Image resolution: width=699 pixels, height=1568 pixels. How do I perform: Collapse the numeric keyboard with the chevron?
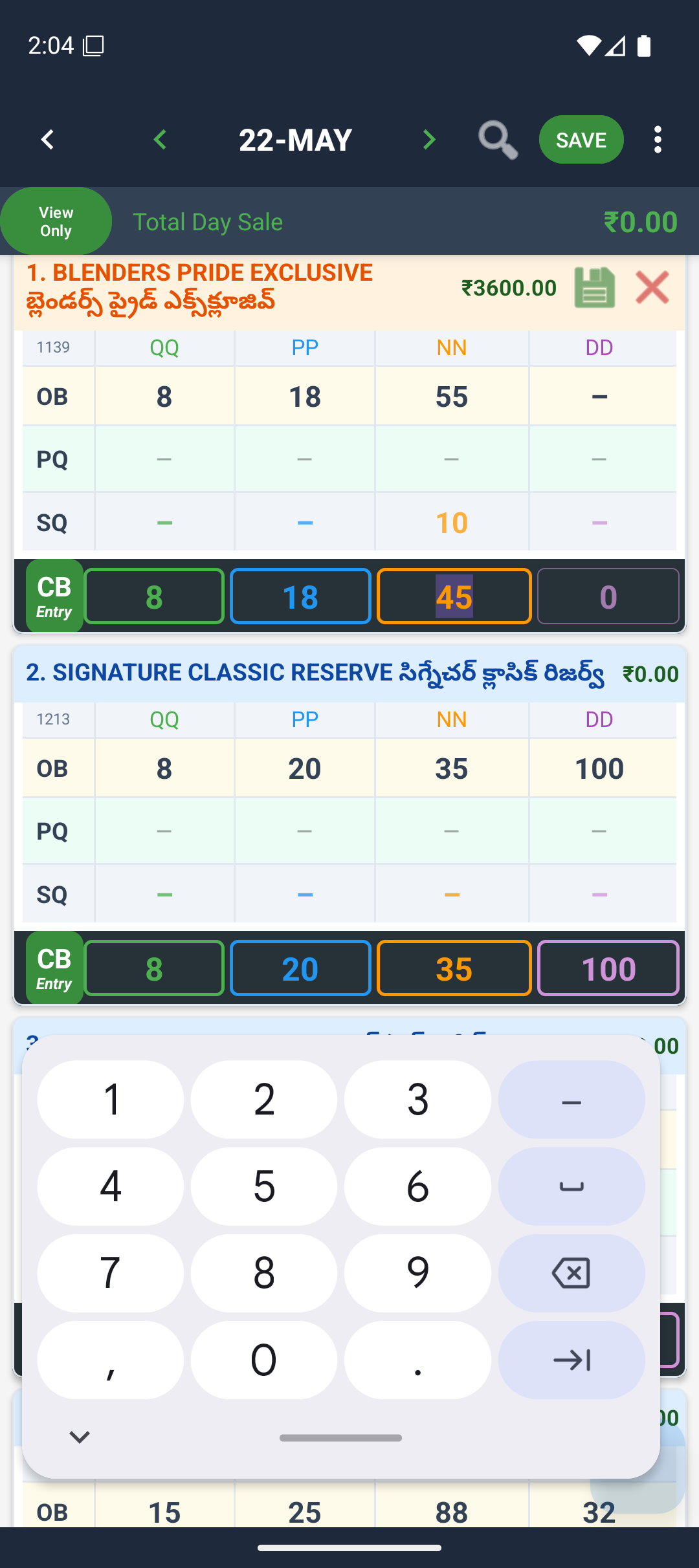tap(80, 1437)
